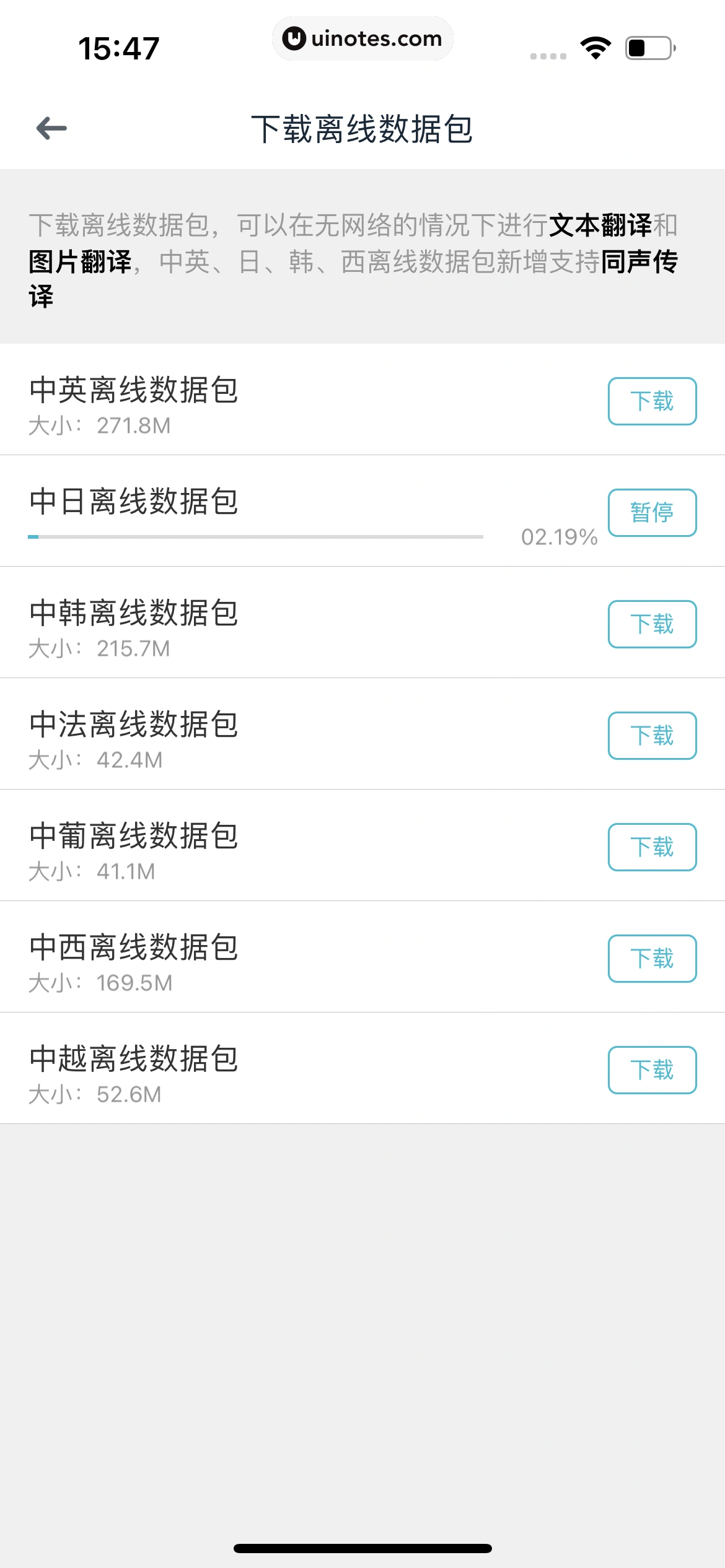下载中韩离线数据包
Image resolution: width=725 pixels, height=1568 pixels.
tap(652, 624)
